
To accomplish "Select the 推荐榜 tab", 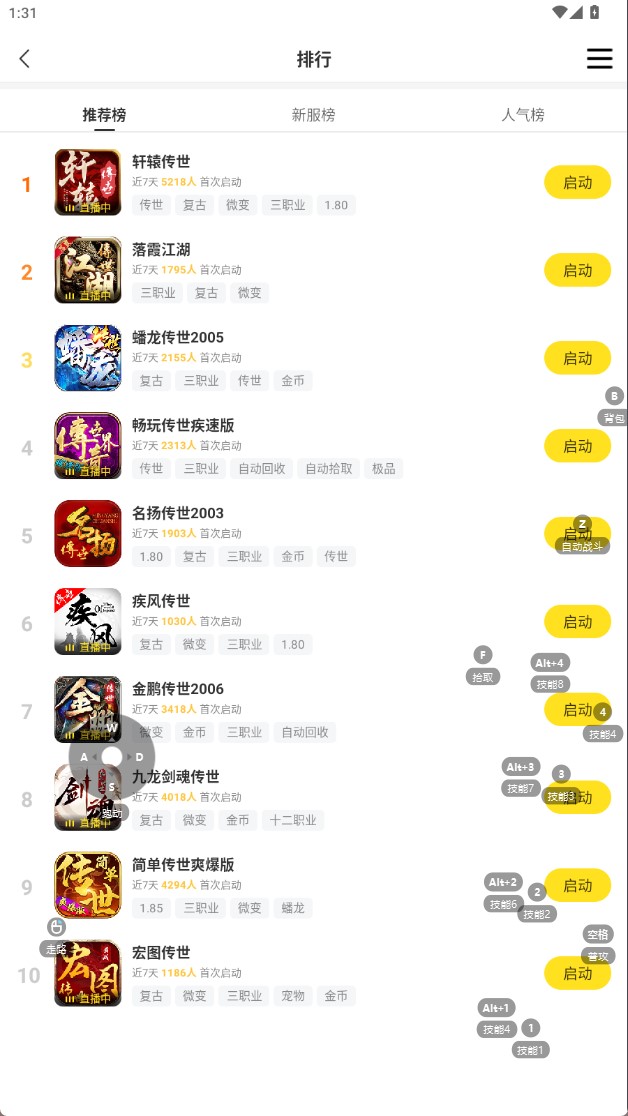I will 104,115.
